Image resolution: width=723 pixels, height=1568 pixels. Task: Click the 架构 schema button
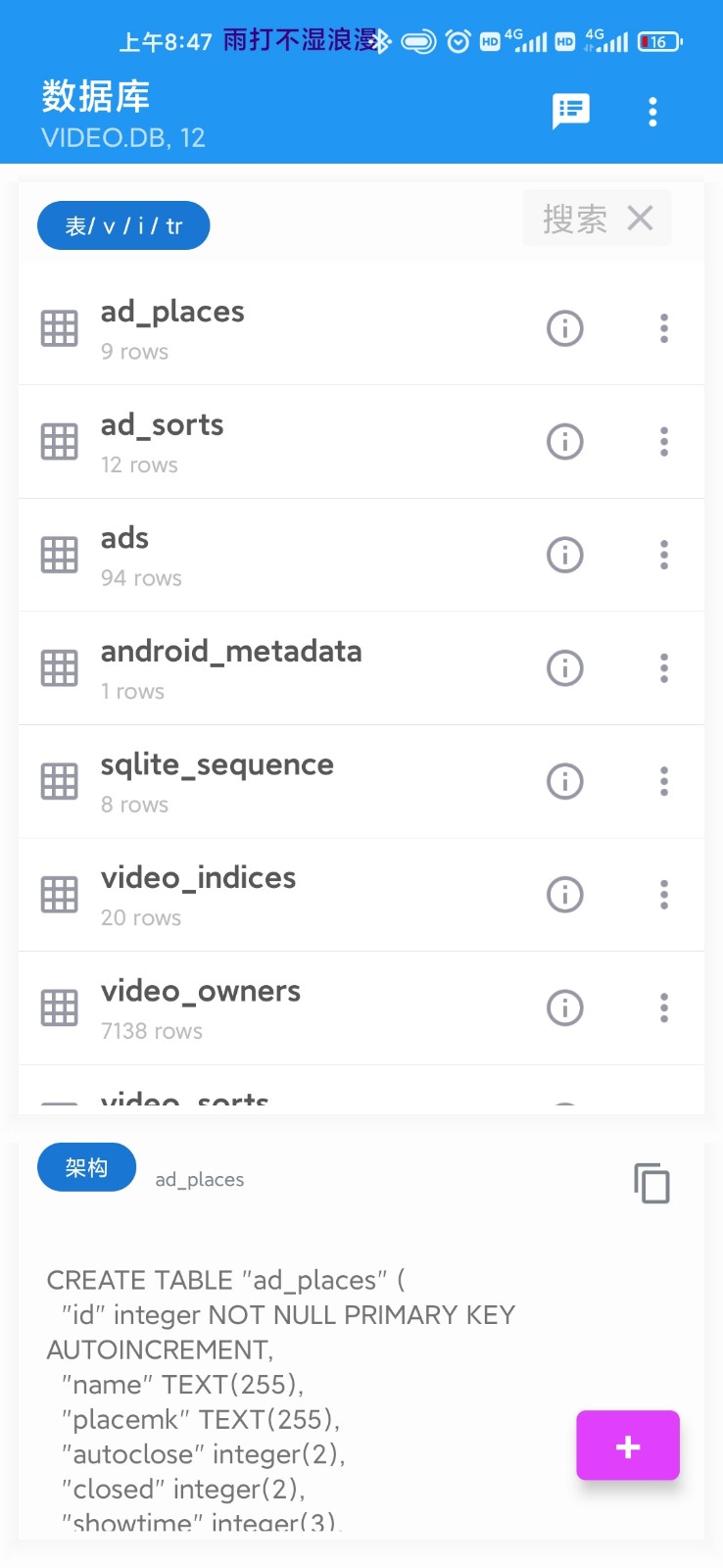coord(86,1167)
